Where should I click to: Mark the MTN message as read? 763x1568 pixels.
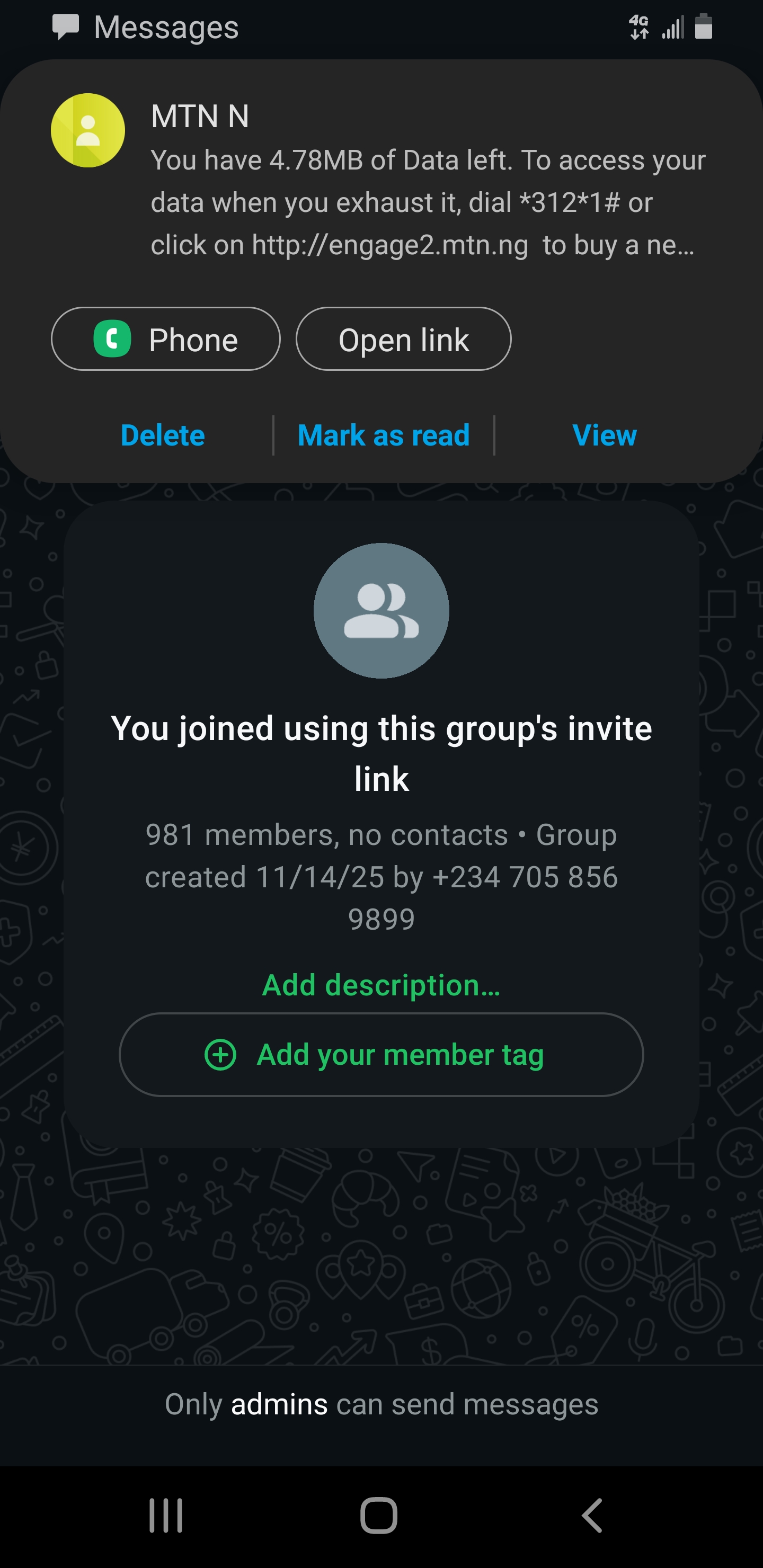384,435
